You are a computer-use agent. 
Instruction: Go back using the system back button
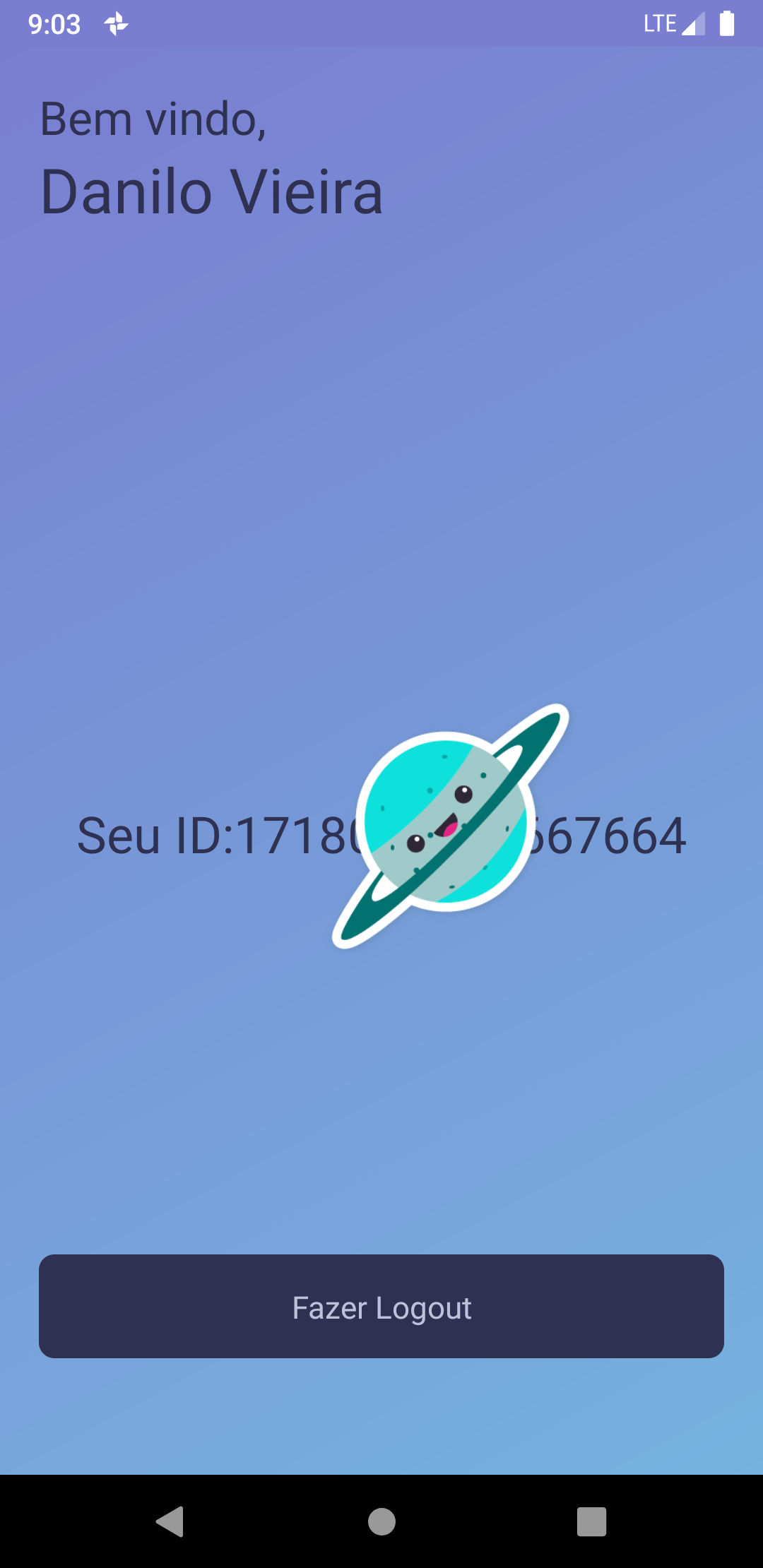coord(170,1521)
